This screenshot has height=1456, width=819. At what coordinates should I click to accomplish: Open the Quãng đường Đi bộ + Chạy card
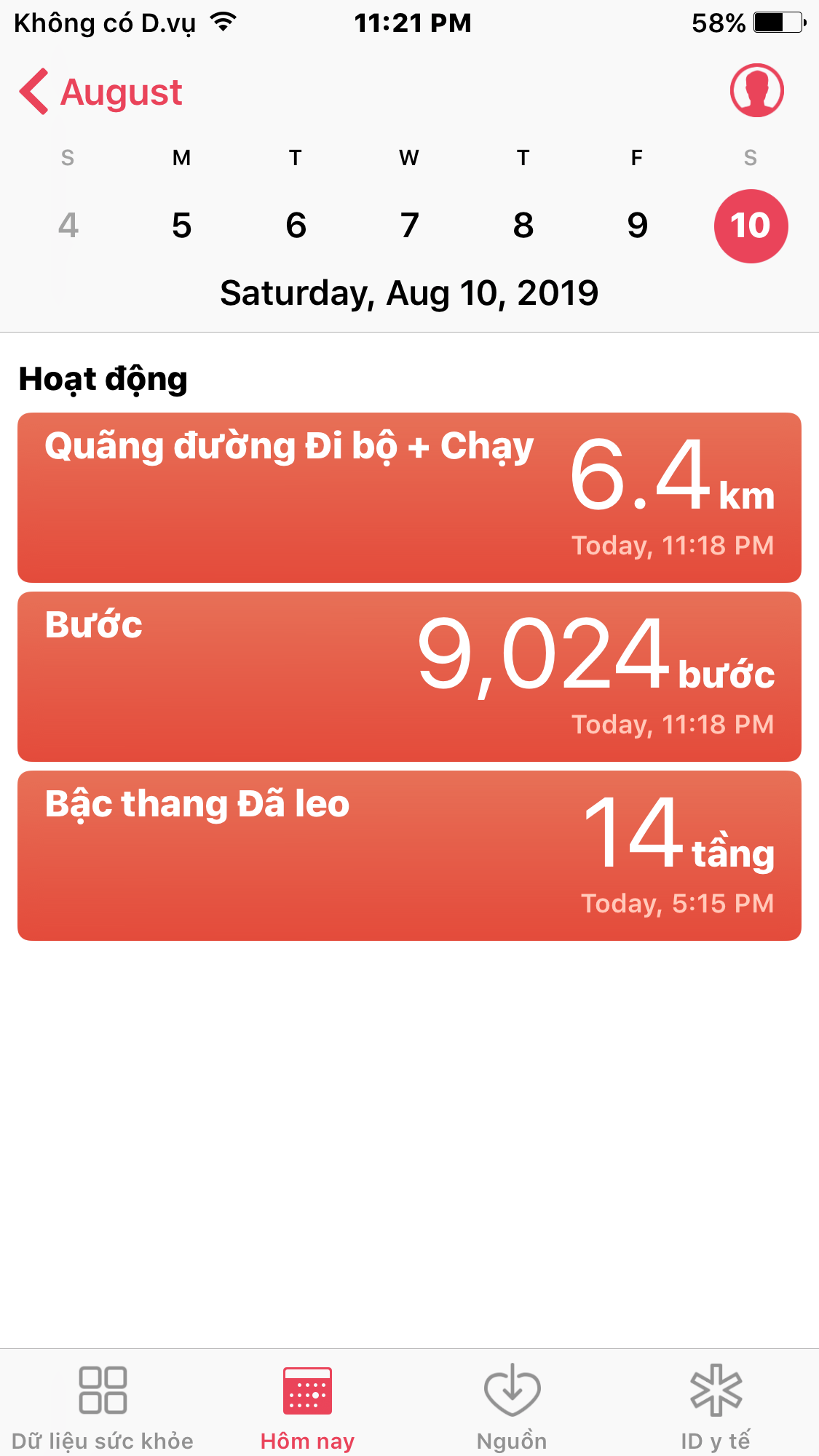coord(409,498)
